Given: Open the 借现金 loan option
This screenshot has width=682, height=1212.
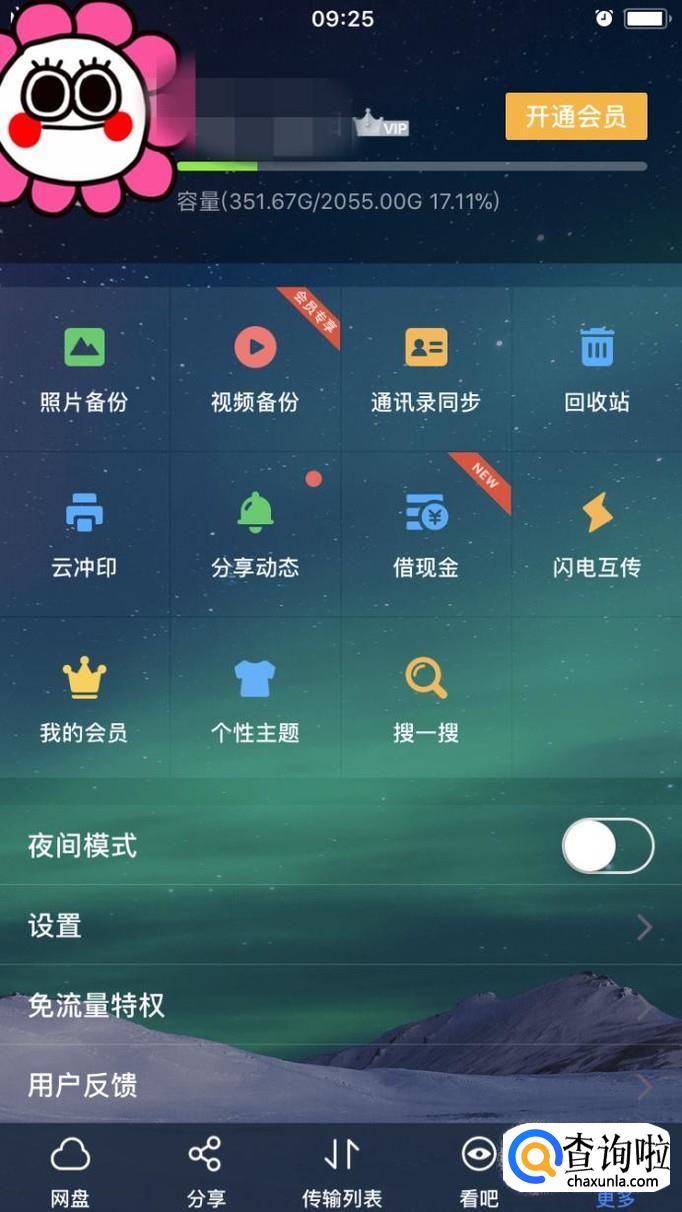Looking at the screenshot, I should 426,534.
